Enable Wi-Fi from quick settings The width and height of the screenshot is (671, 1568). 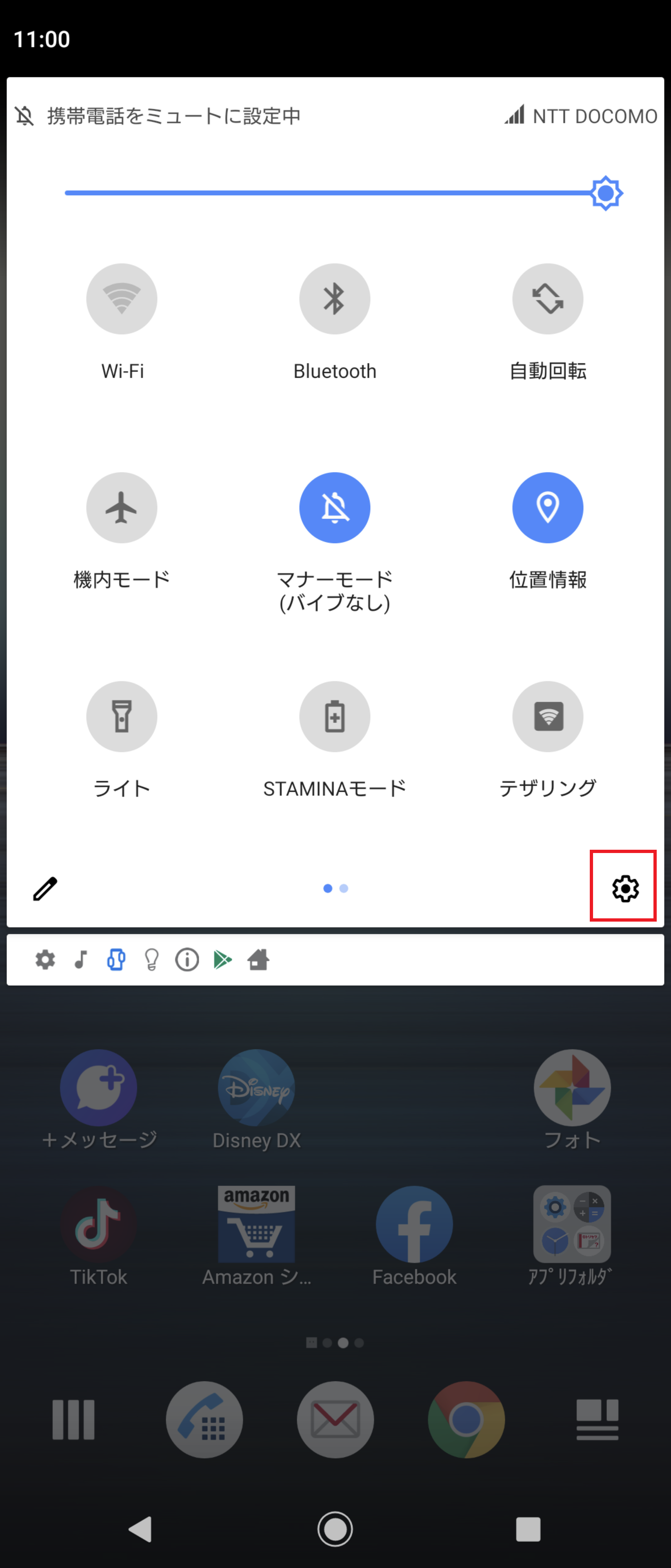121,299
